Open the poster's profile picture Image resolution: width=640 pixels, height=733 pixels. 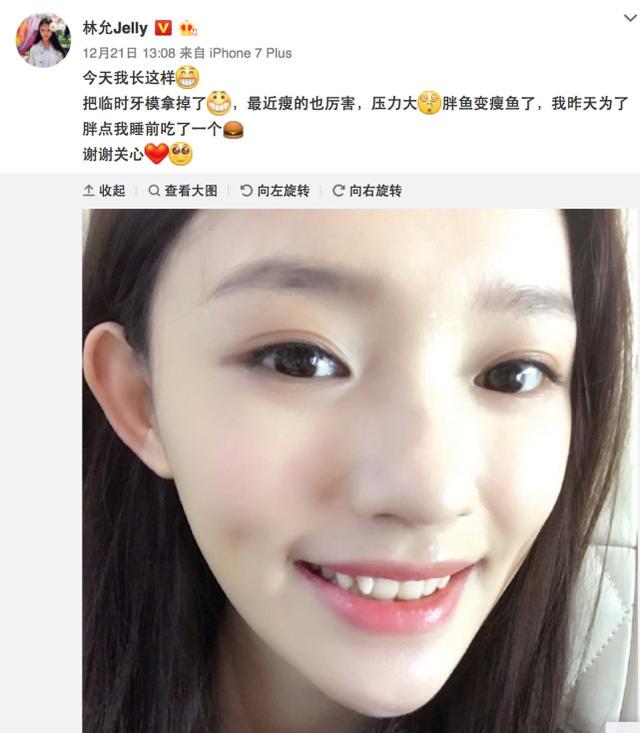(x=43, y=40)
